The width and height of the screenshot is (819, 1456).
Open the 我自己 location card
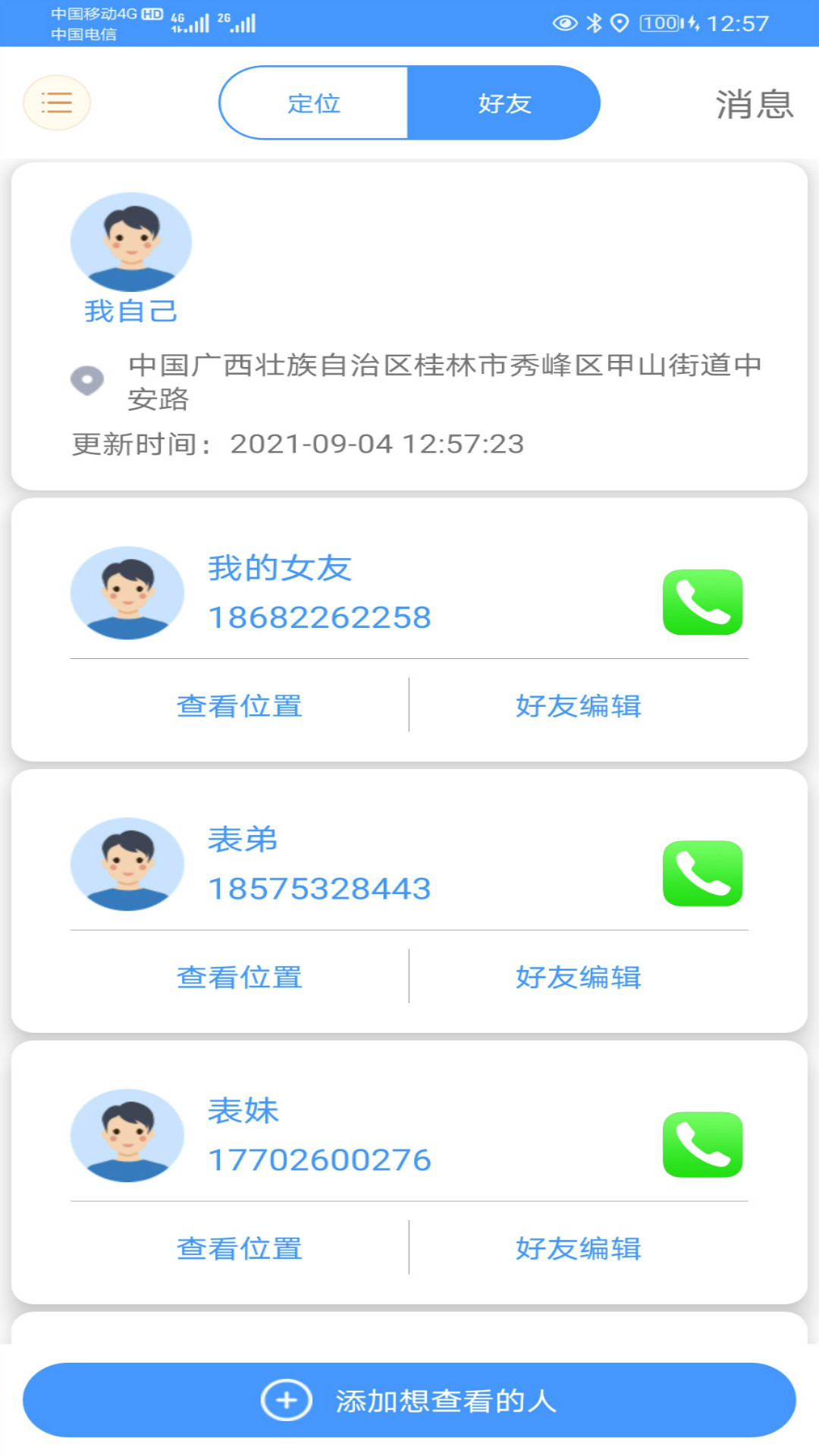point(409,326)
